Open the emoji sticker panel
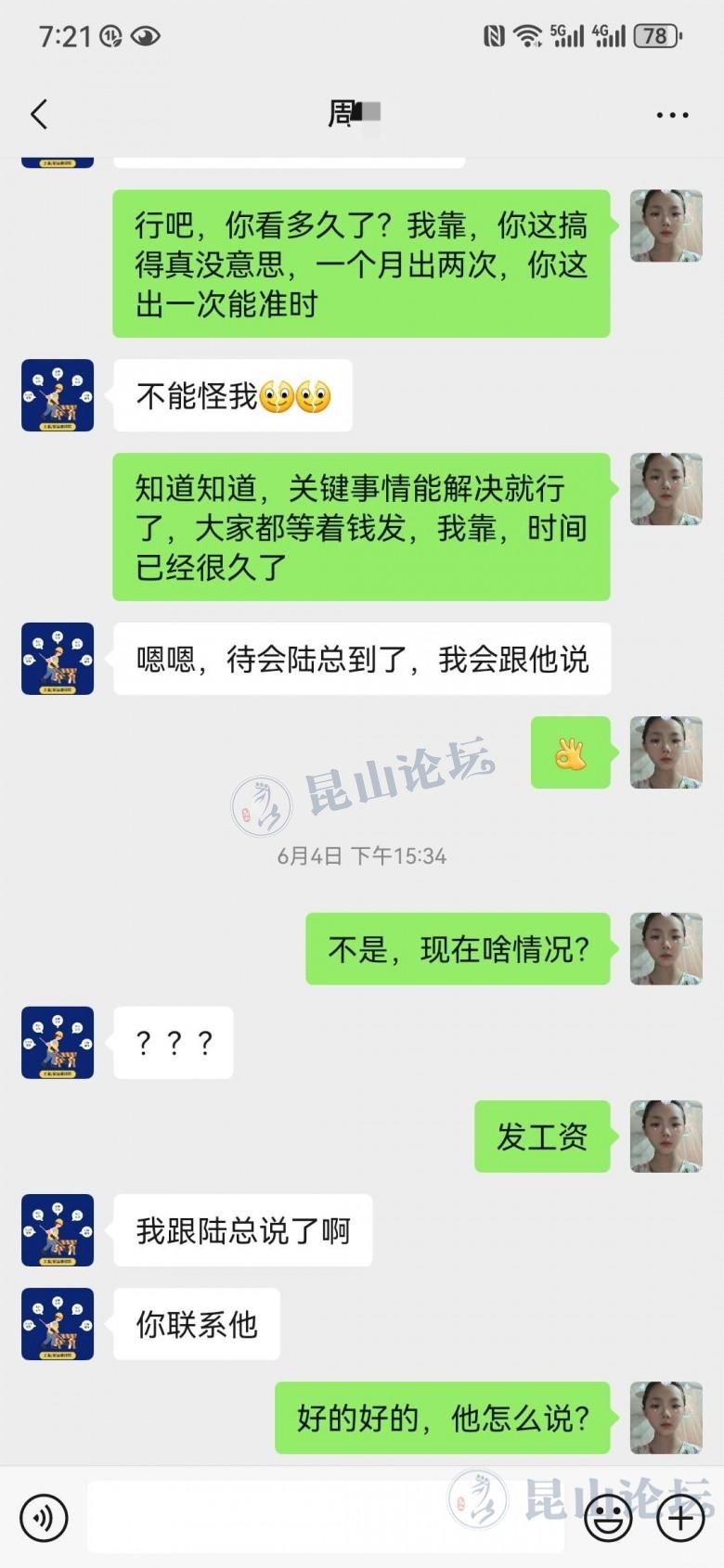This screenshot has width=724, height=1568. (x=608, y=1518)
